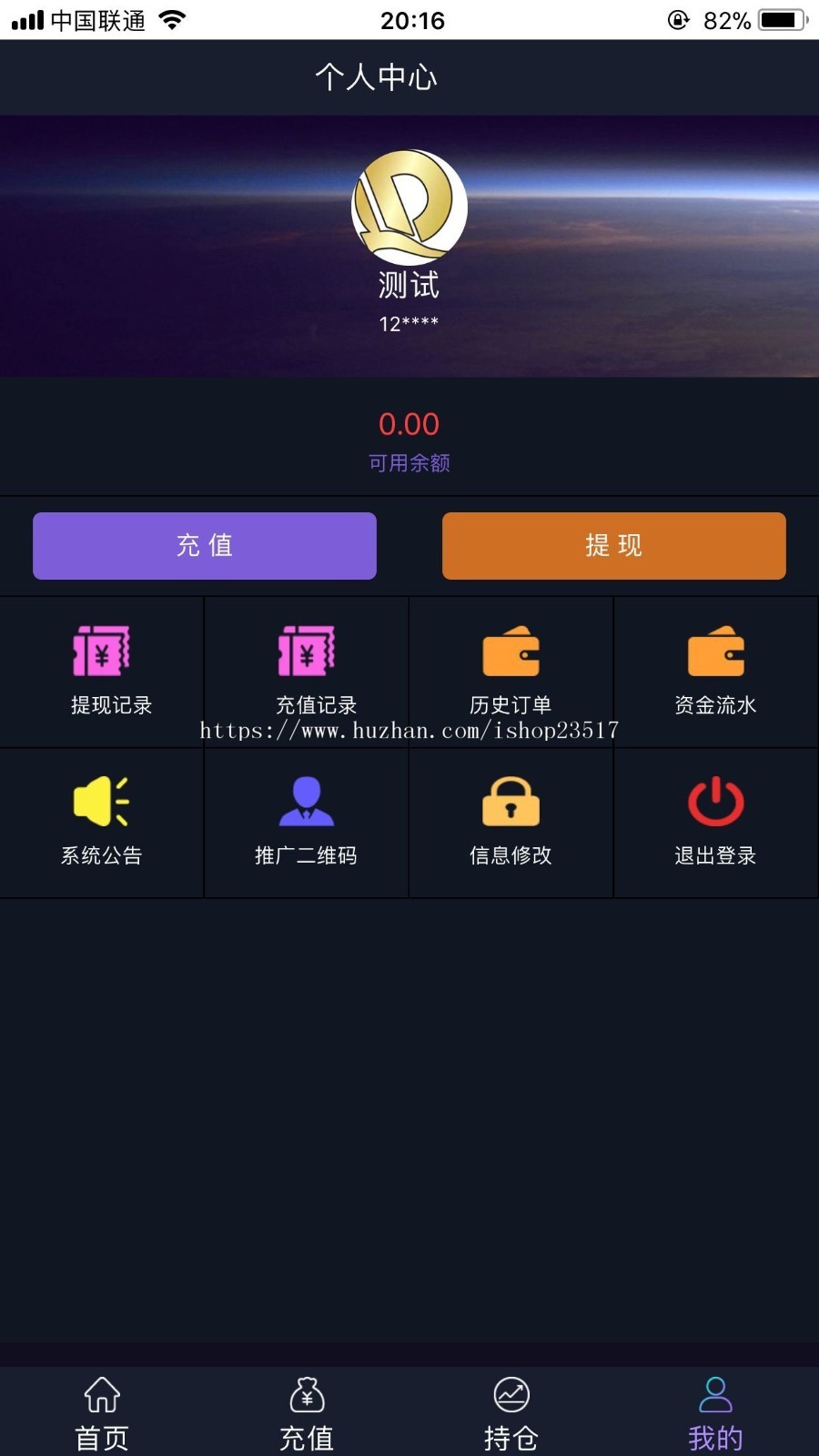Open 系统公告 system announcements

(102, 821)
